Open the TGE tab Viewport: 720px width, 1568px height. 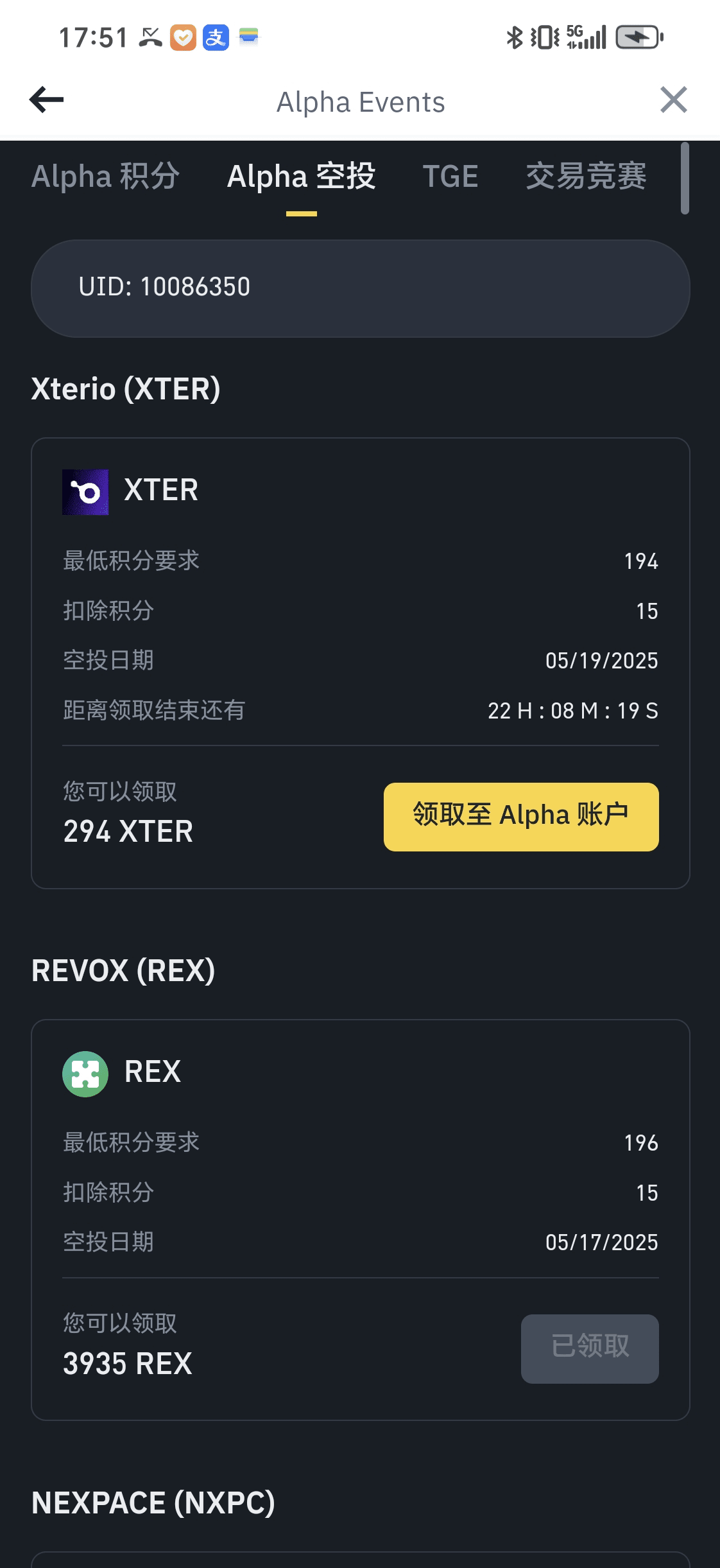tap(450, 177)
